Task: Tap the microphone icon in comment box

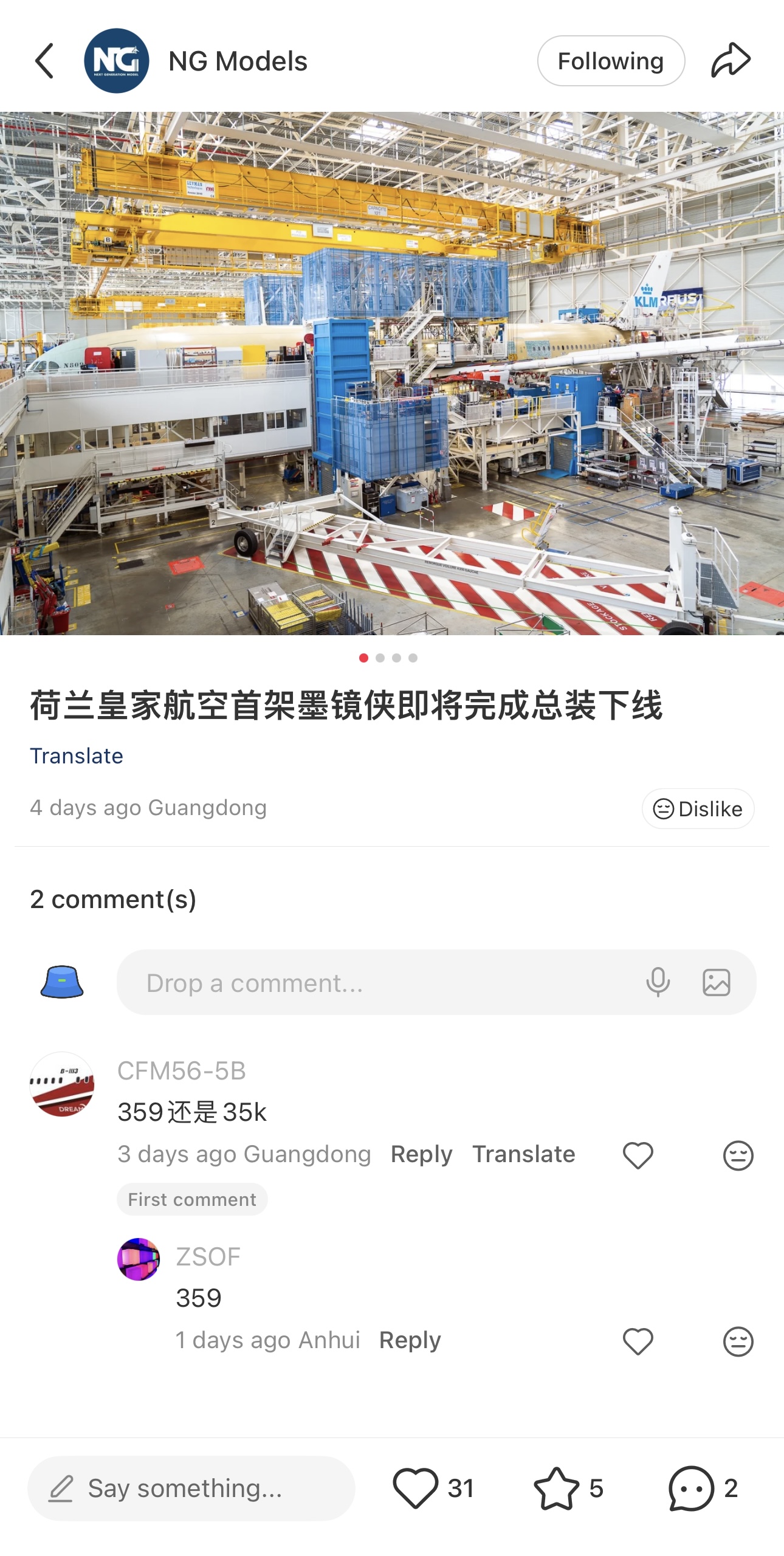Action: (x=658, y=982)
